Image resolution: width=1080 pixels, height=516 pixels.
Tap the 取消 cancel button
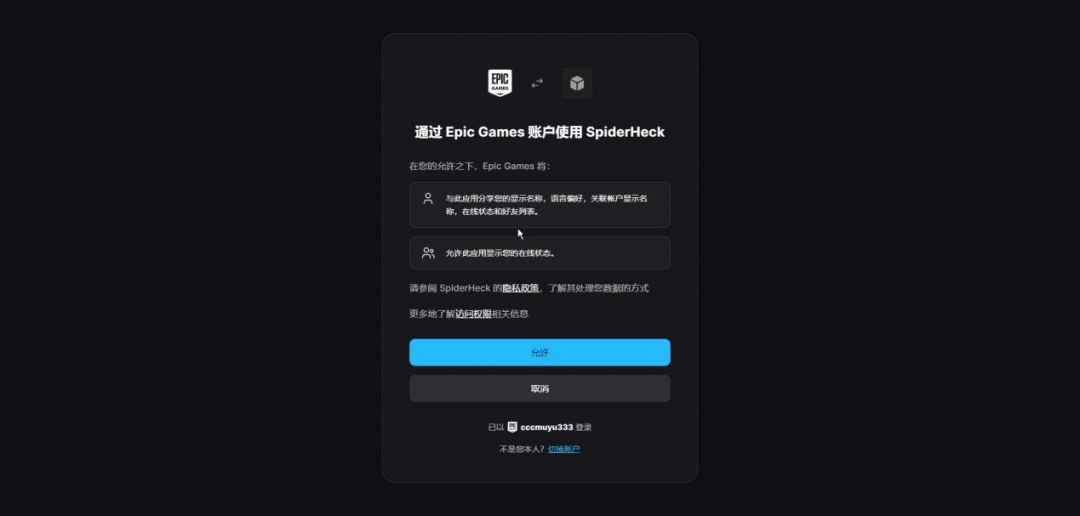(x=539, y=389)
